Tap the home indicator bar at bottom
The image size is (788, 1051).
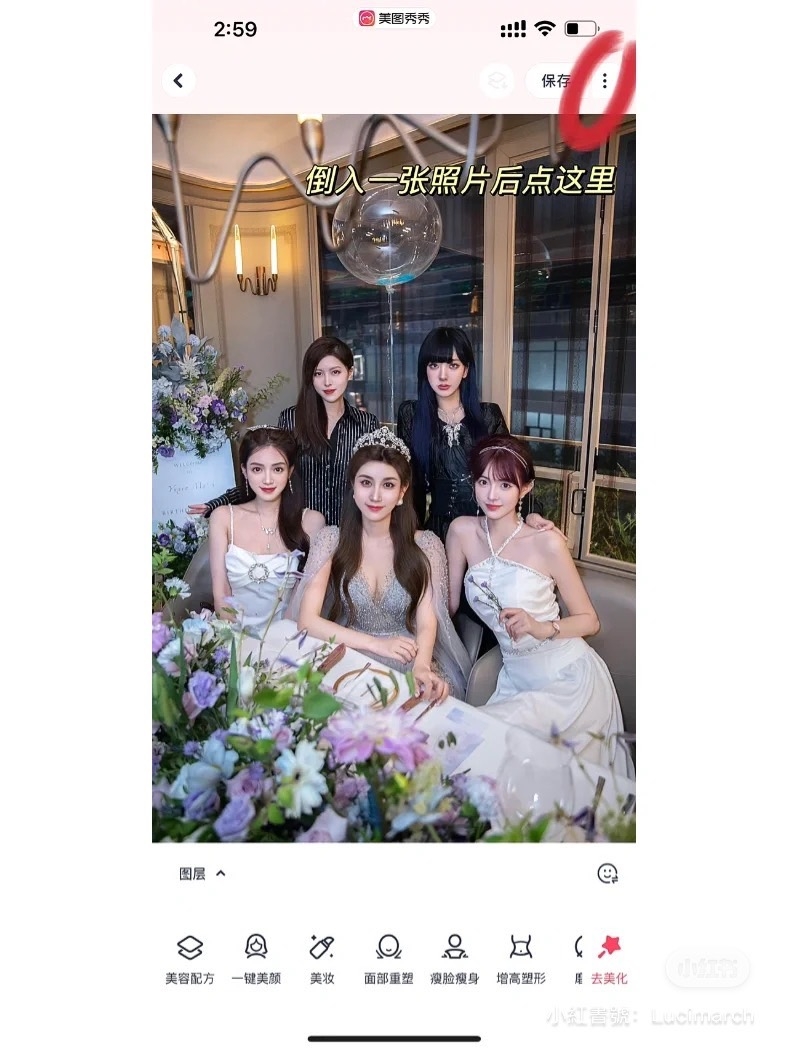click(x=393, y=1040)
